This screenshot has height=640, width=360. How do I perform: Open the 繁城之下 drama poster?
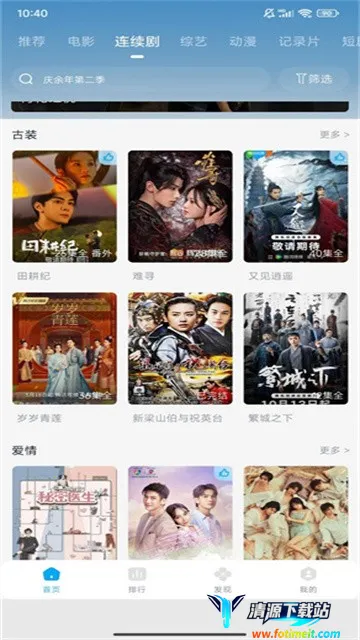pyautogui.click(x=296, y=348)
